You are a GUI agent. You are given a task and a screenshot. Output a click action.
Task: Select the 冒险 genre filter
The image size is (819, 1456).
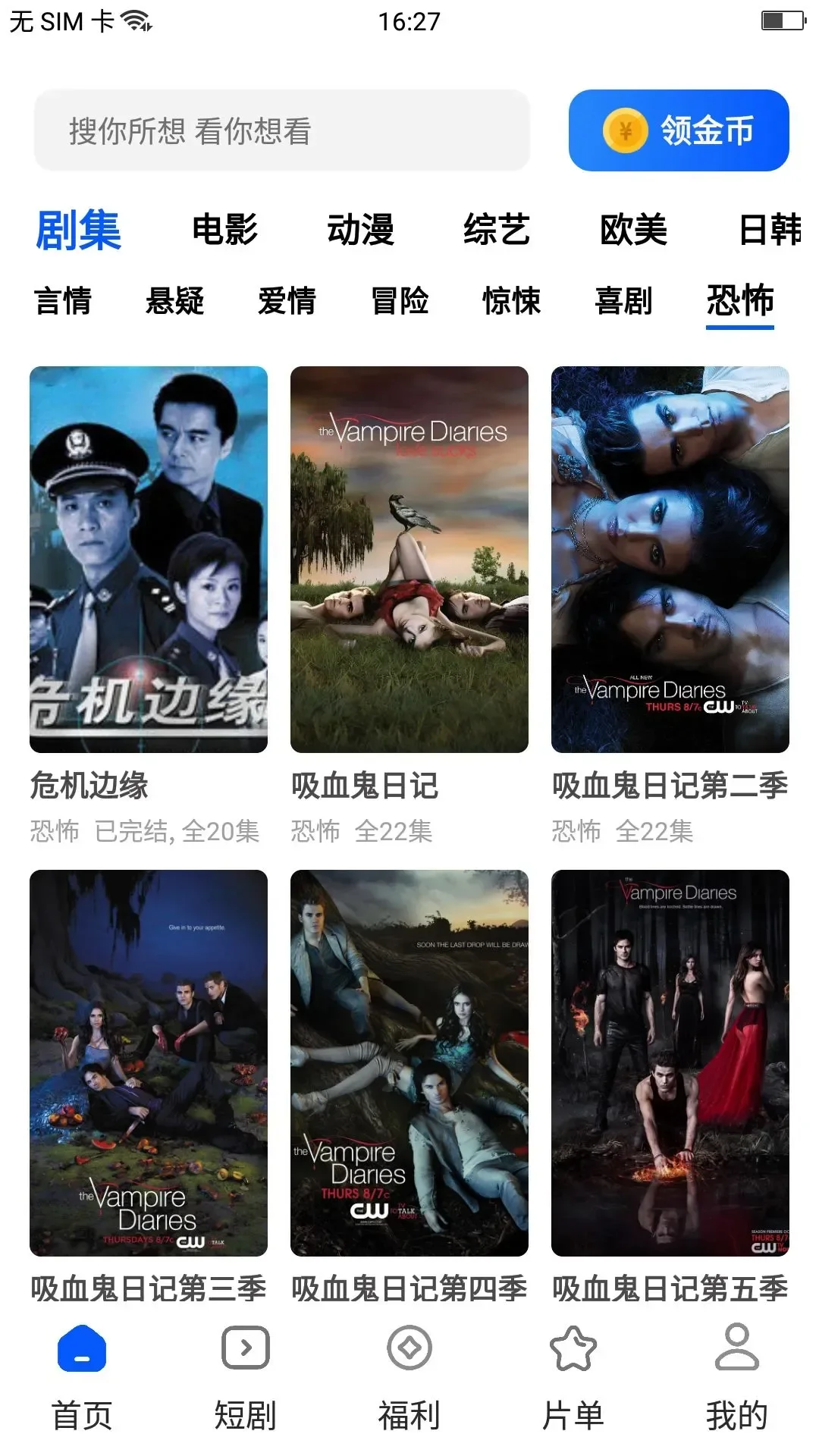[400, 301]
